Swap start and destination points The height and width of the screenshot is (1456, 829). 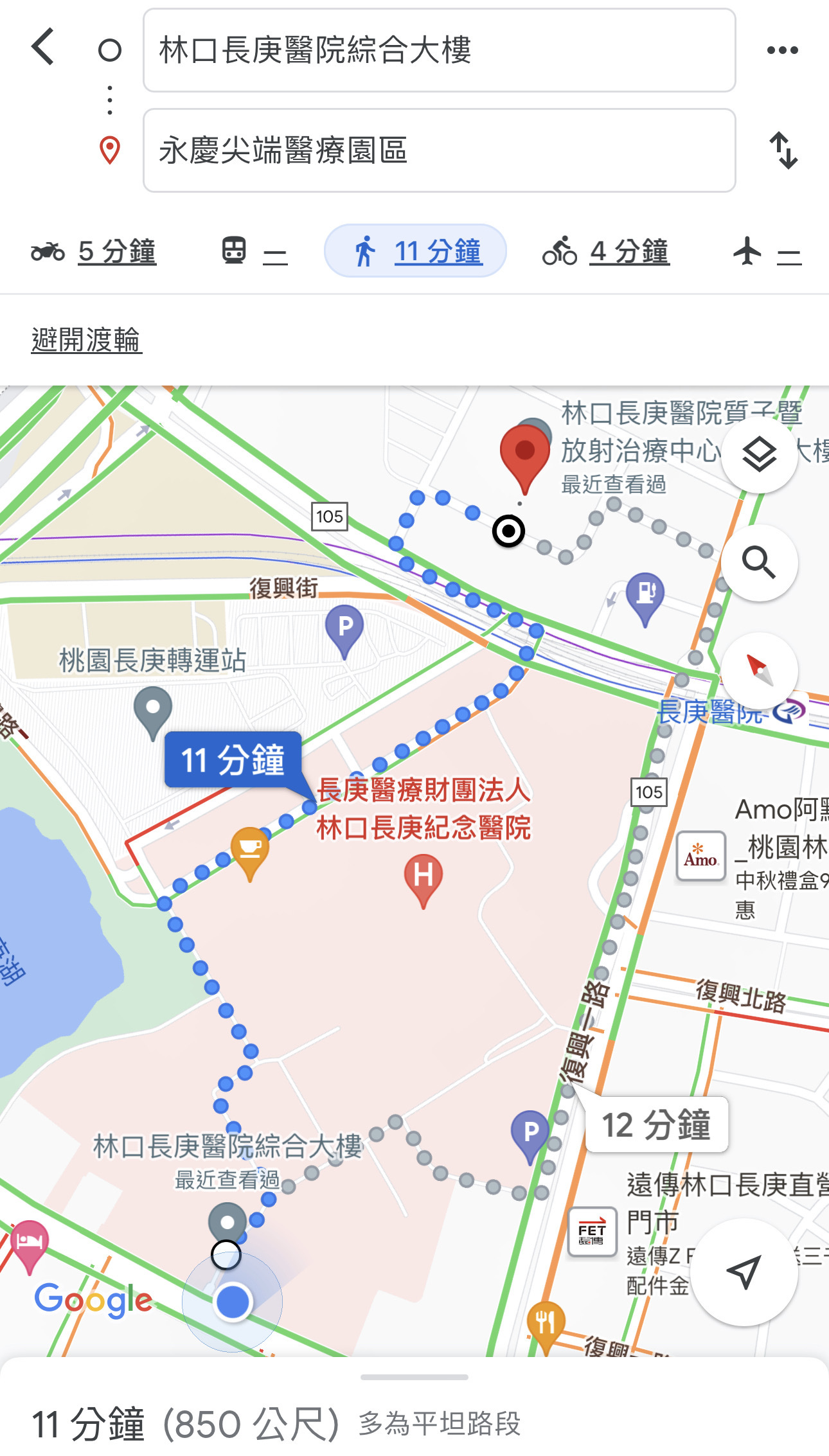coord(783,150)
